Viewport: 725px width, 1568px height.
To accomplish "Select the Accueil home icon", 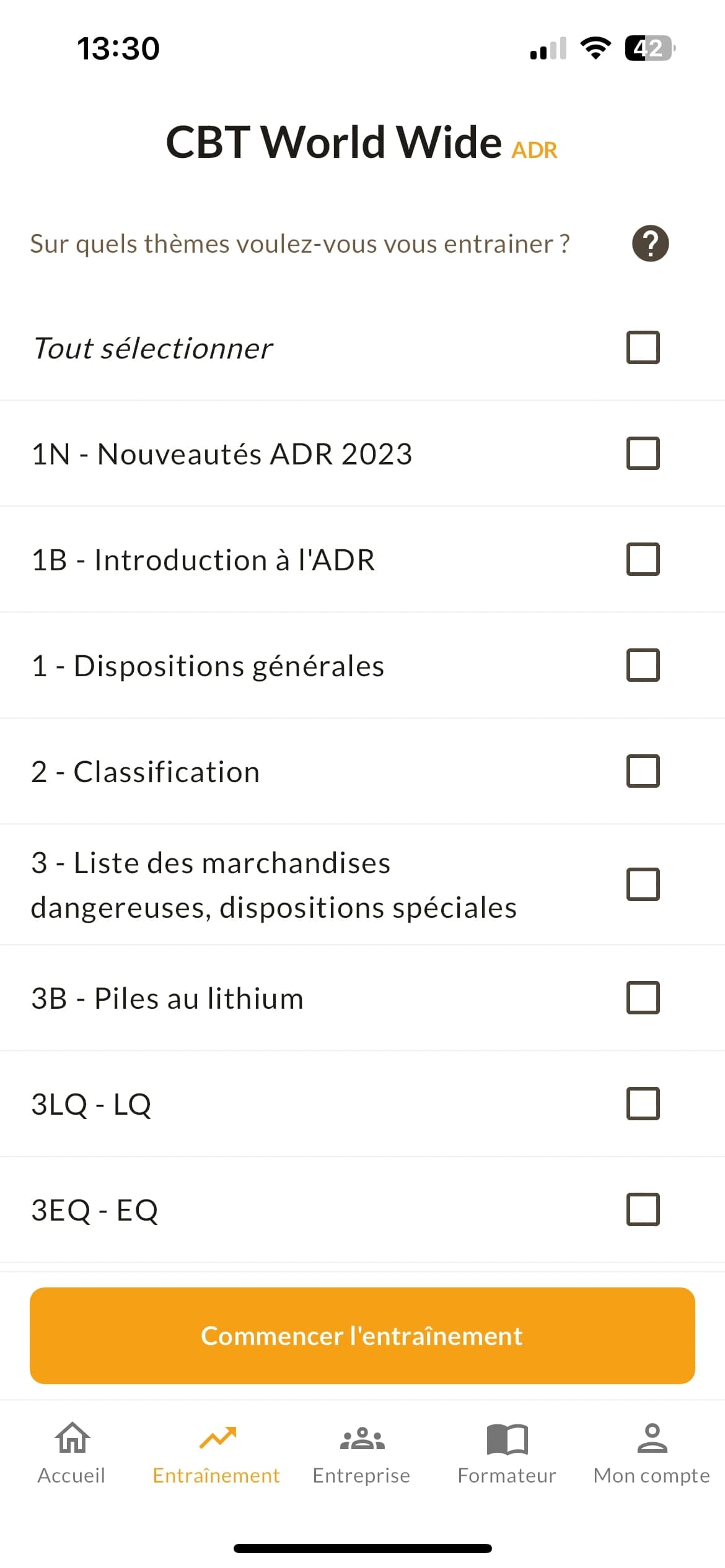I will coord(71,1436).
